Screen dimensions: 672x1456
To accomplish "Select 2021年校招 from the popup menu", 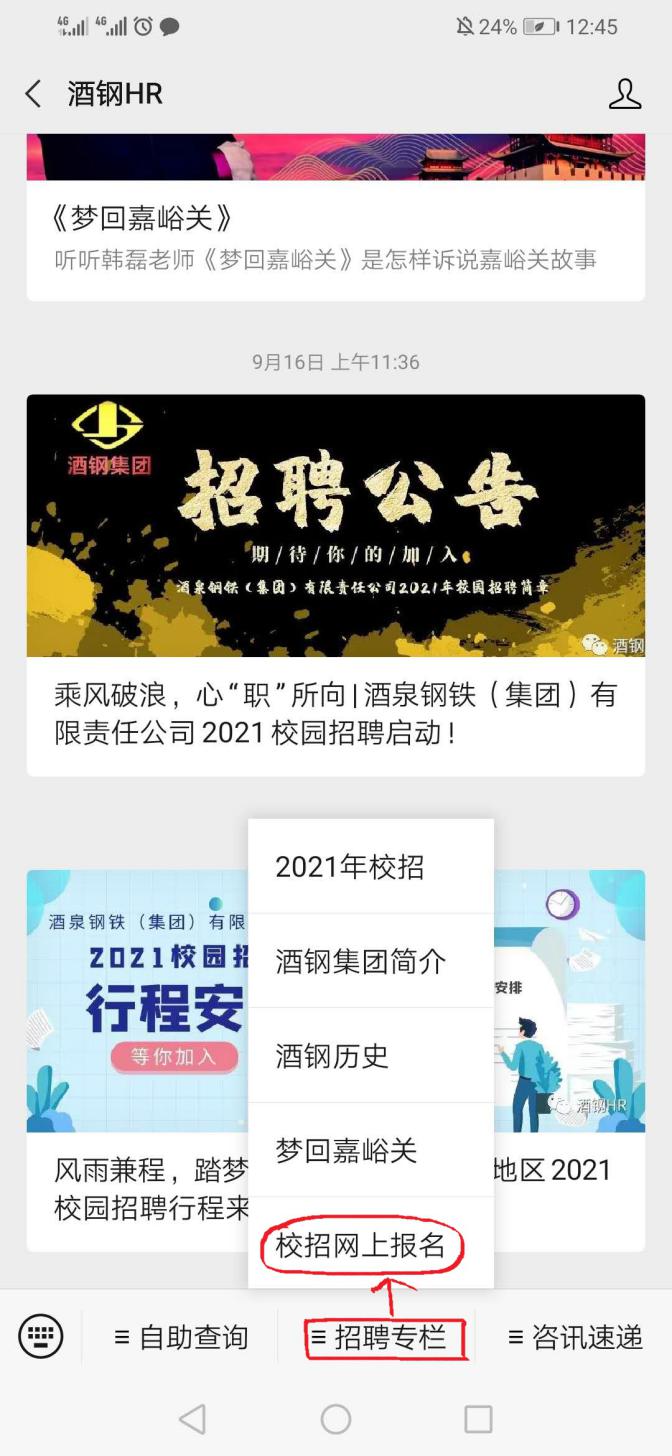I will [370, 867].
